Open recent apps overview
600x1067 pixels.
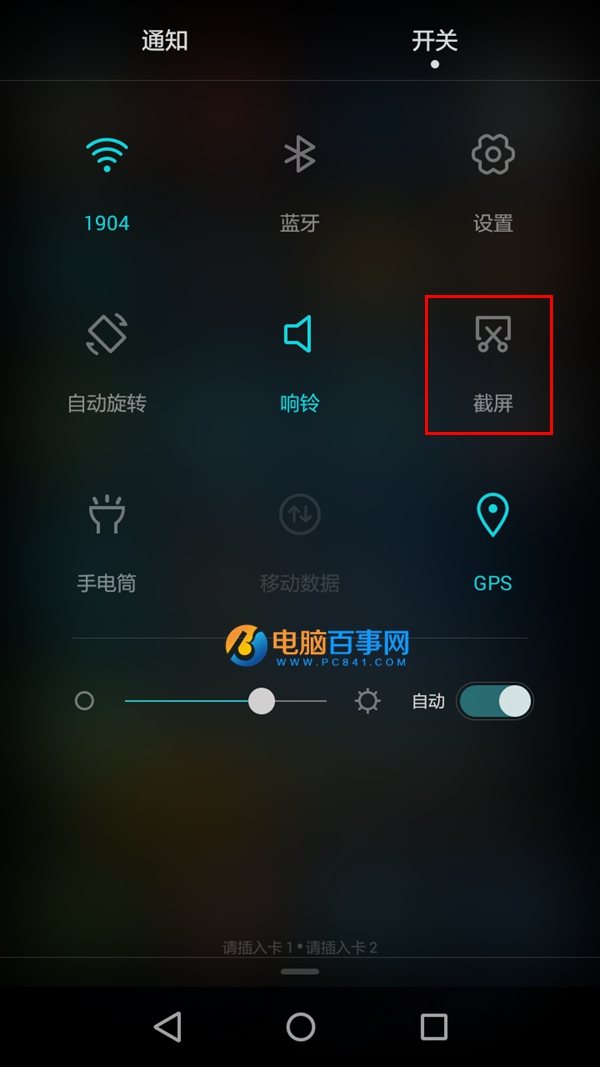click(434, 1026)
